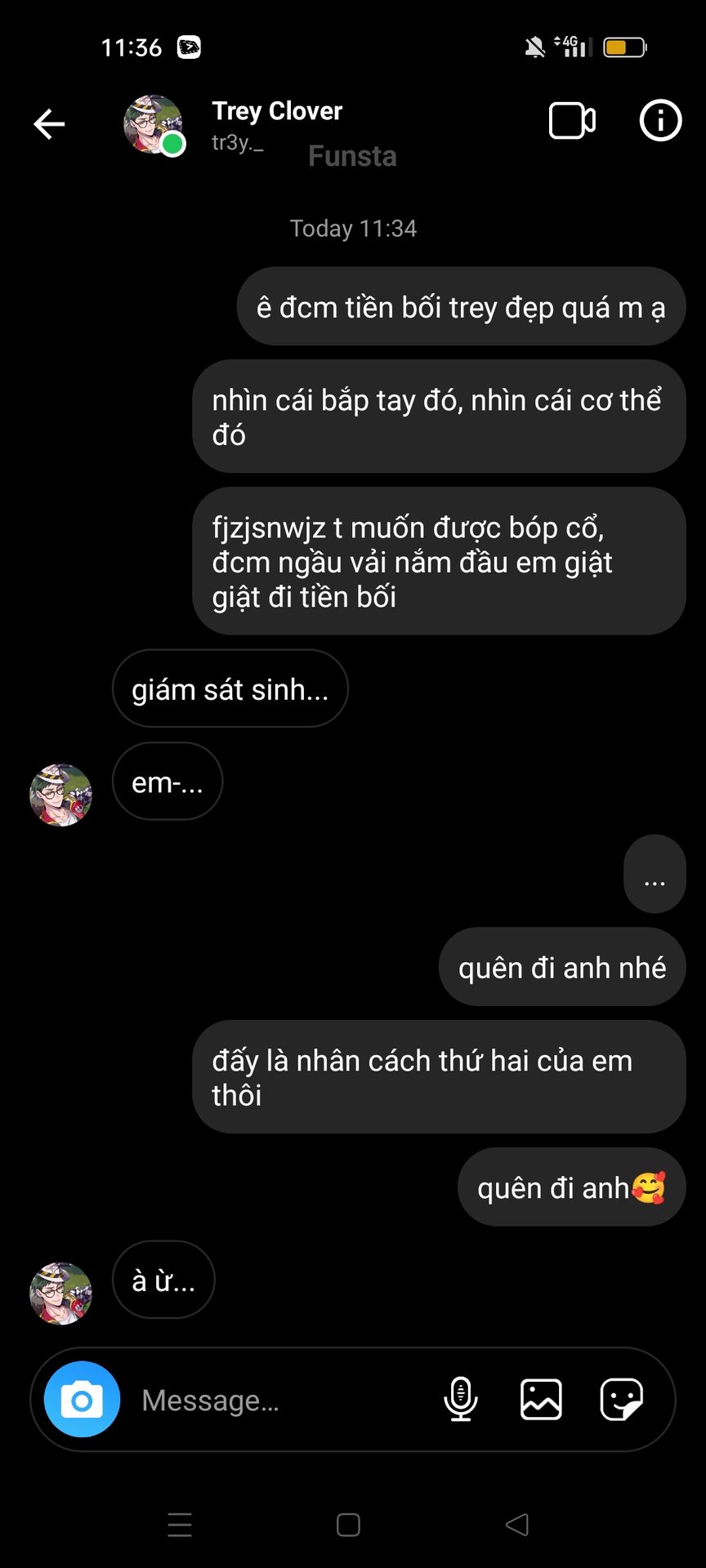Go back to the chats list
This screenshot has height=1568, width=706.
pos(49,124)
